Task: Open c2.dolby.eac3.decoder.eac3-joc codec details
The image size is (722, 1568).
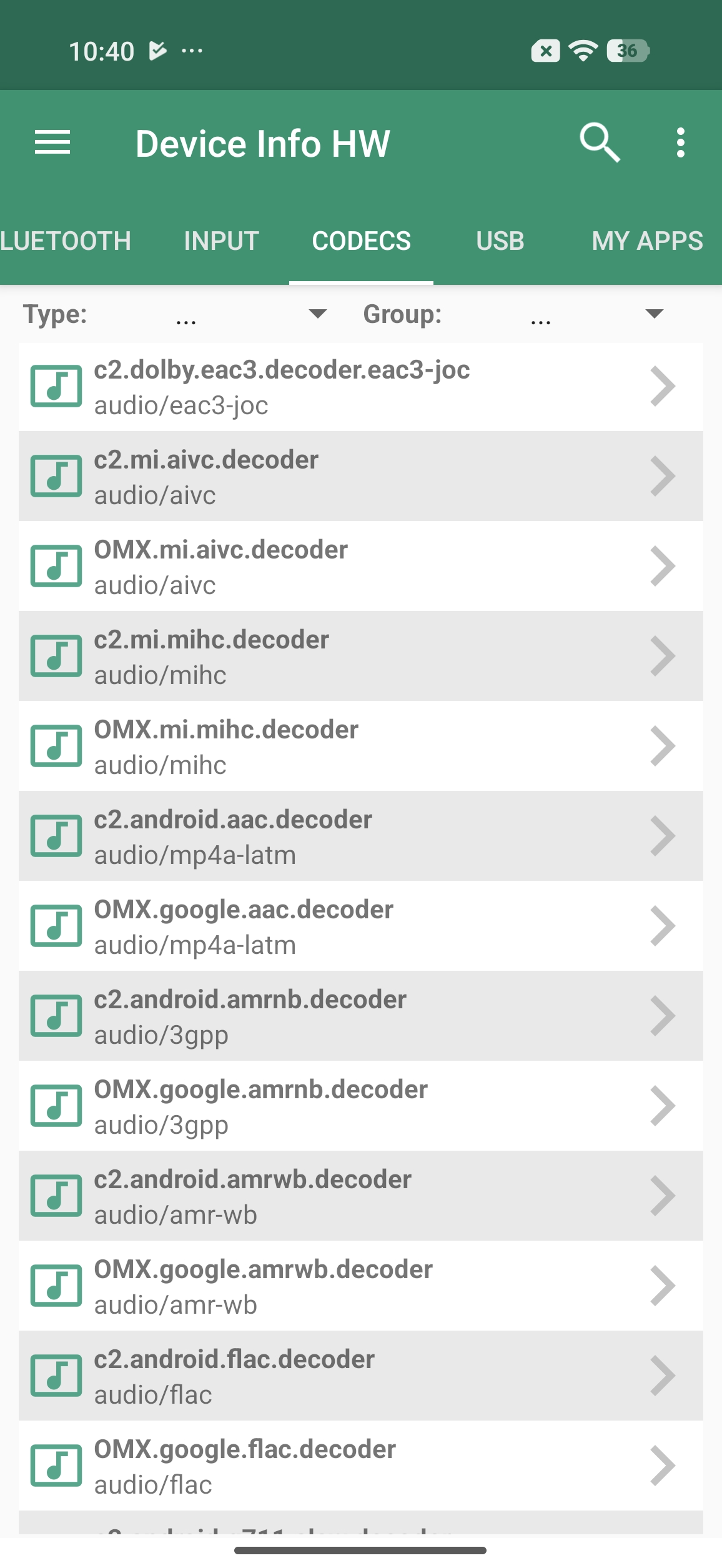Action: tap(360, 387)
